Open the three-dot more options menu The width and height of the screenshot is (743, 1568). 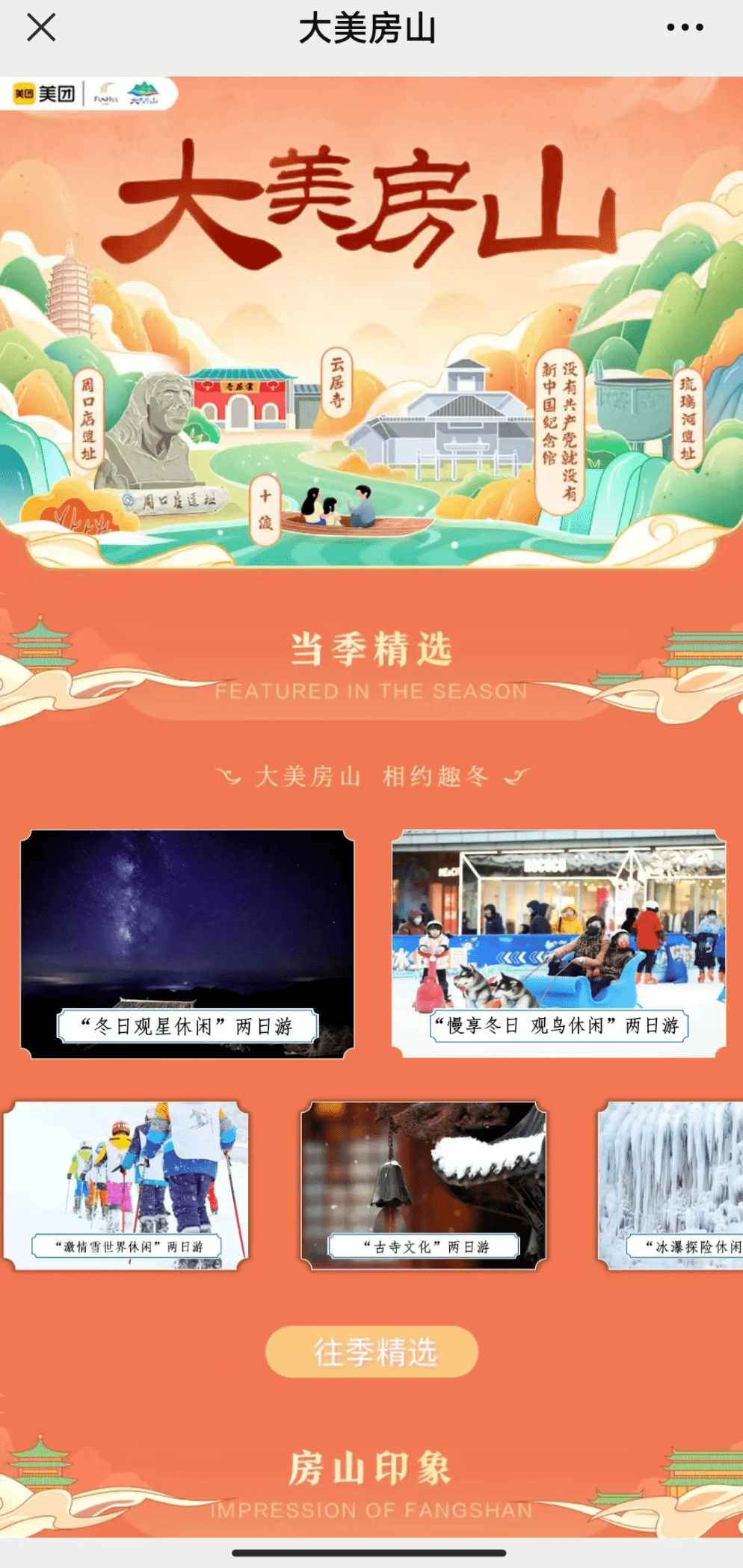coord(684,28)
